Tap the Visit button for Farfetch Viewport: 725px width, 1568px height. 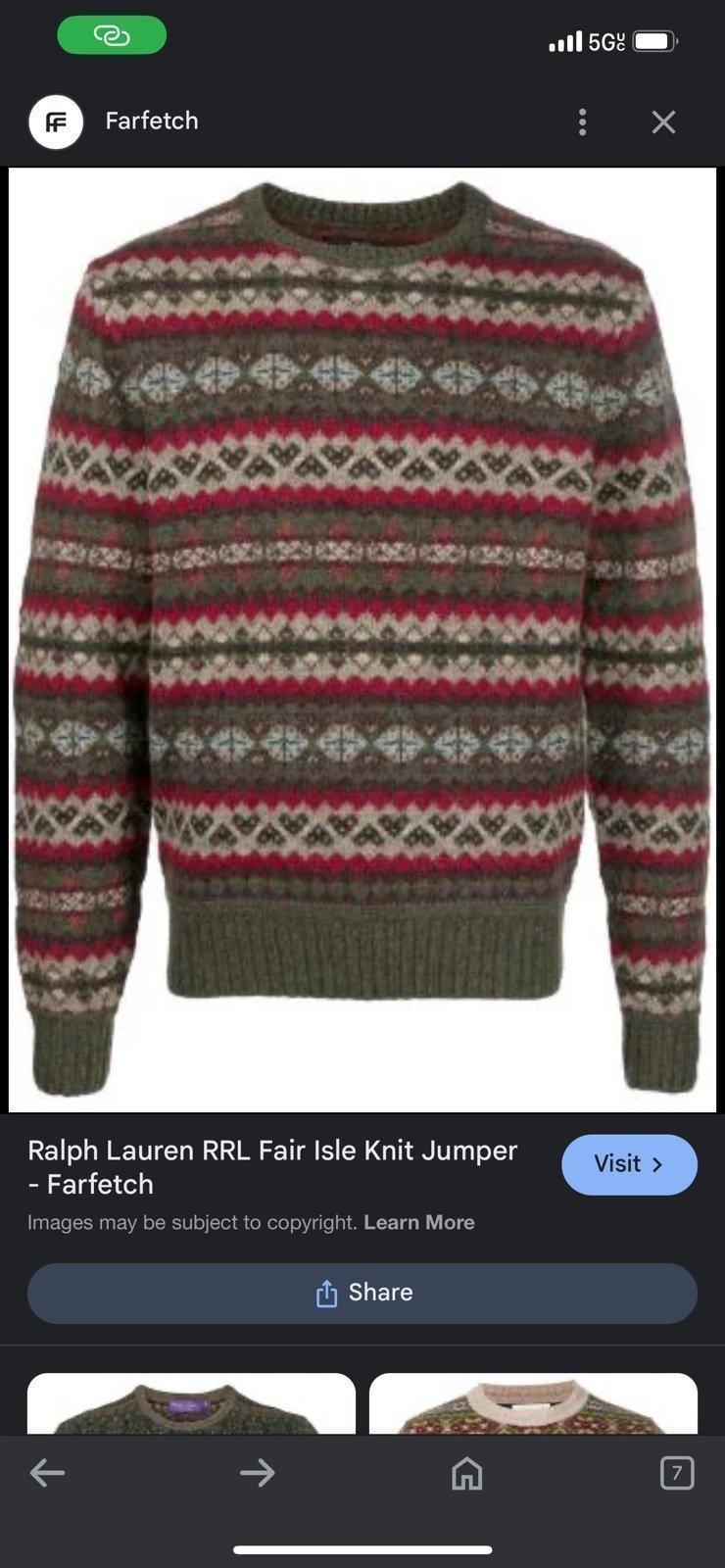pyautogui.click(x=629, y=1164)
